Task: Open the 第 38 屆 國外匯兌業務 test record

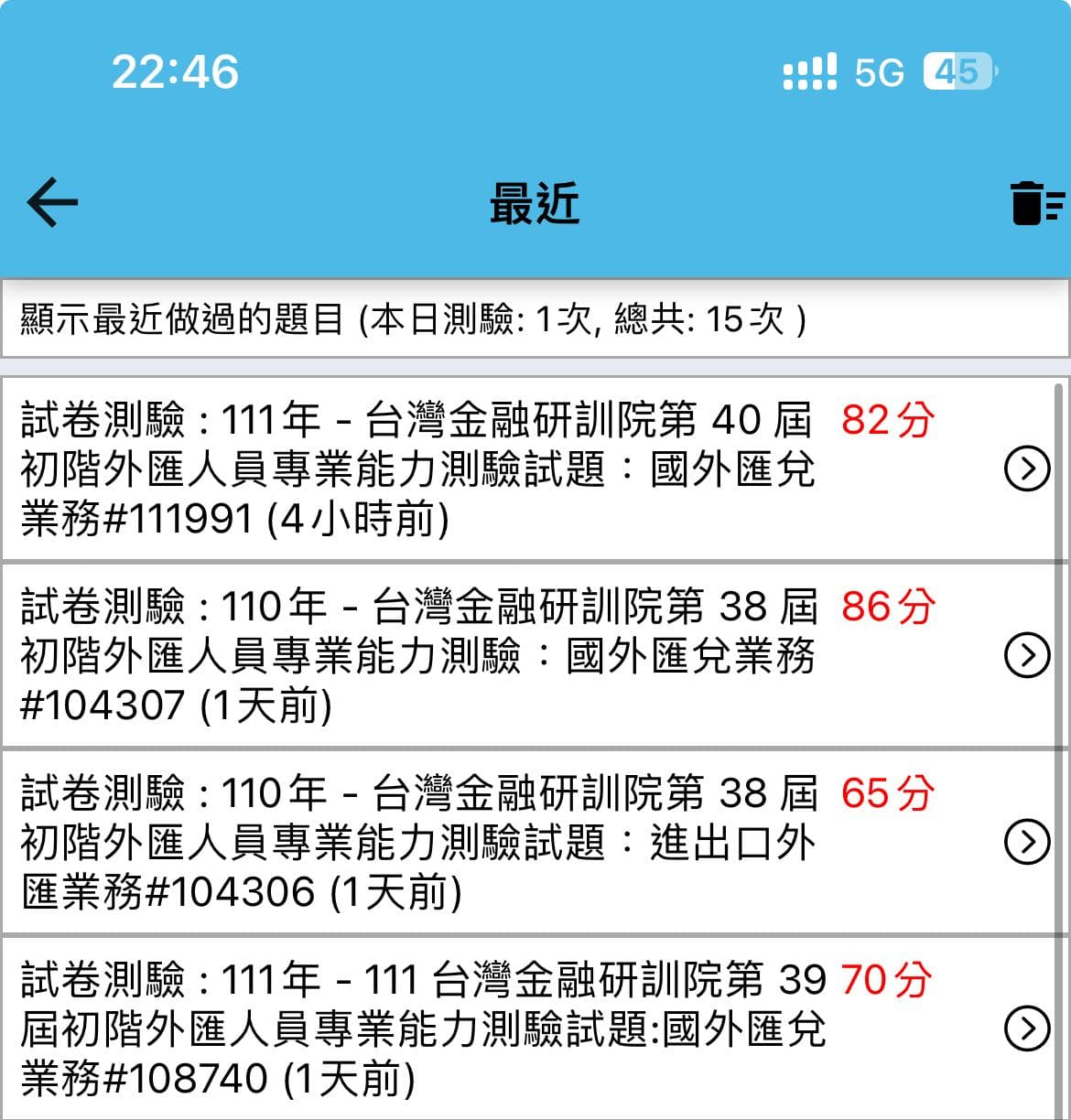Action: coord(412,656)
